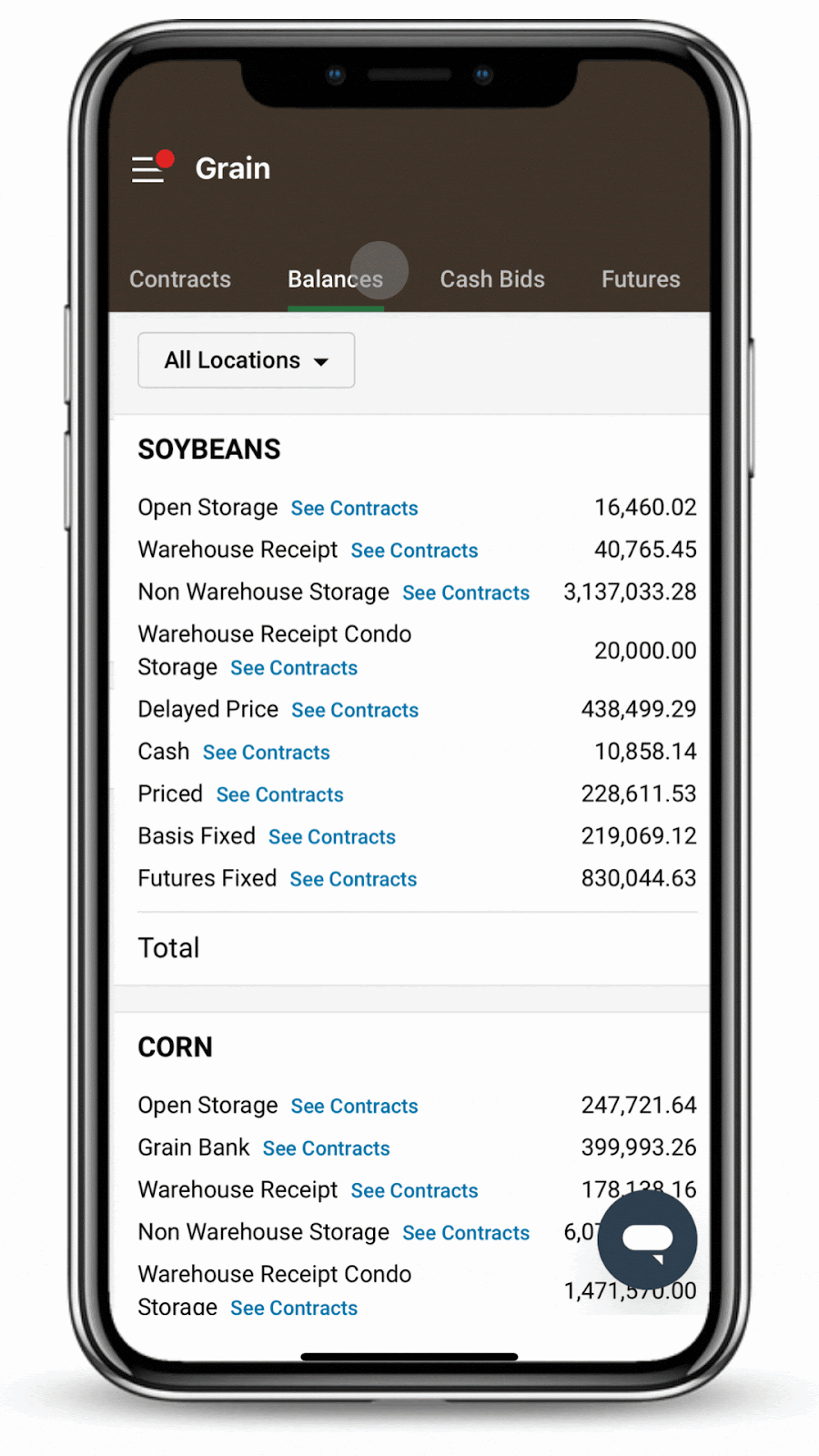See contracts for Soybeans Delayed Price
This screenshot has width=819, height=1456.
coord(355,711)
